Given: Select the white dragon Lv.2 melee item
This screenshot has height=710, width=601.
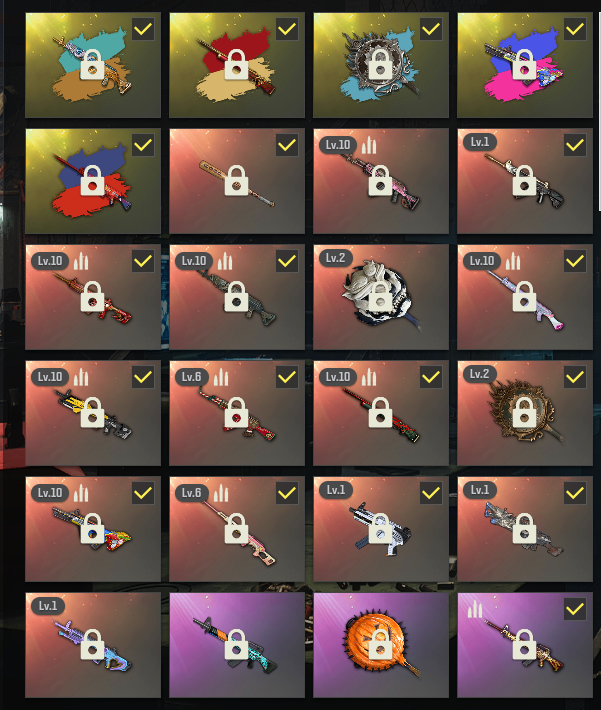Looking at the screenshot, I should click(381, 297).
